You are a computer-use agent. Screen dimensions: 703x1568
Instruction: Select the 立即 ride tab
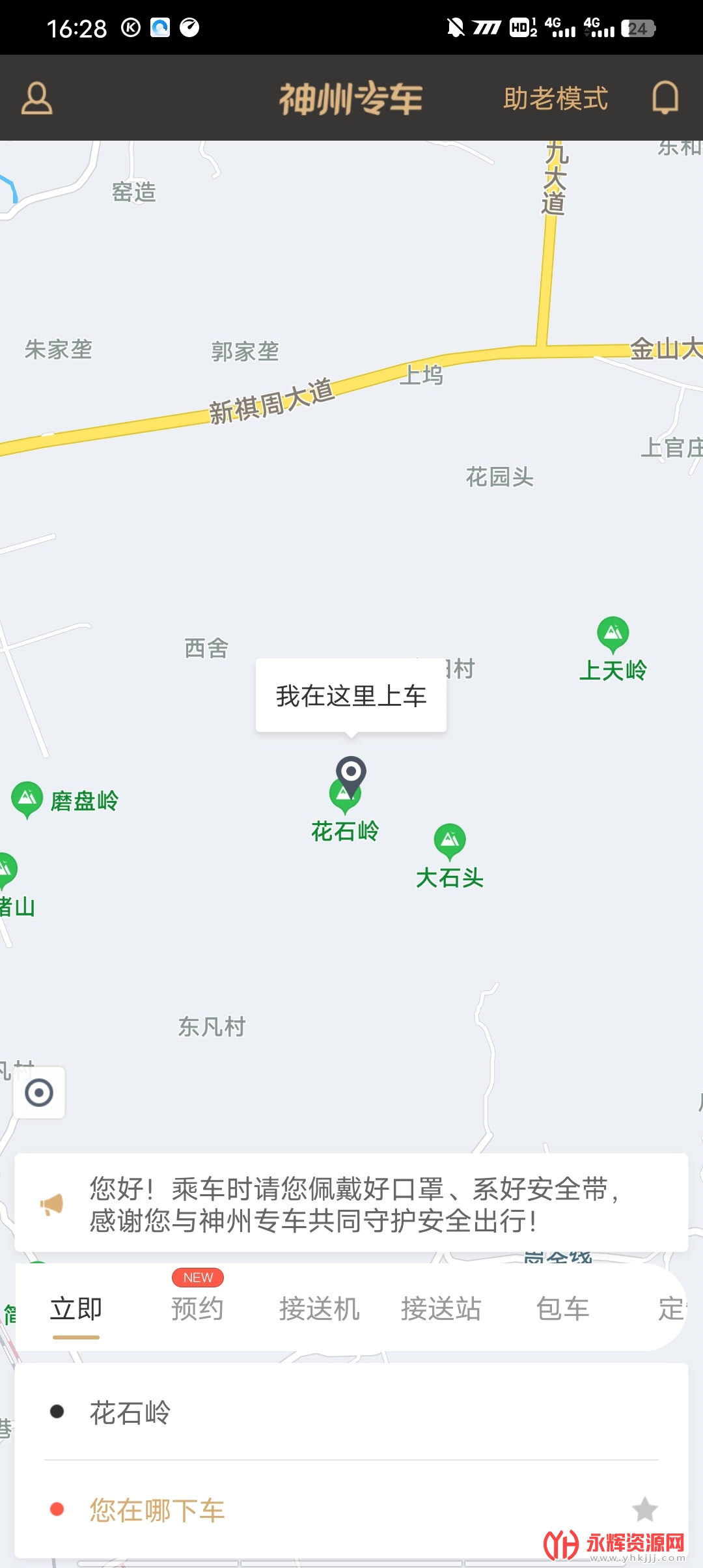(76, 1309)
